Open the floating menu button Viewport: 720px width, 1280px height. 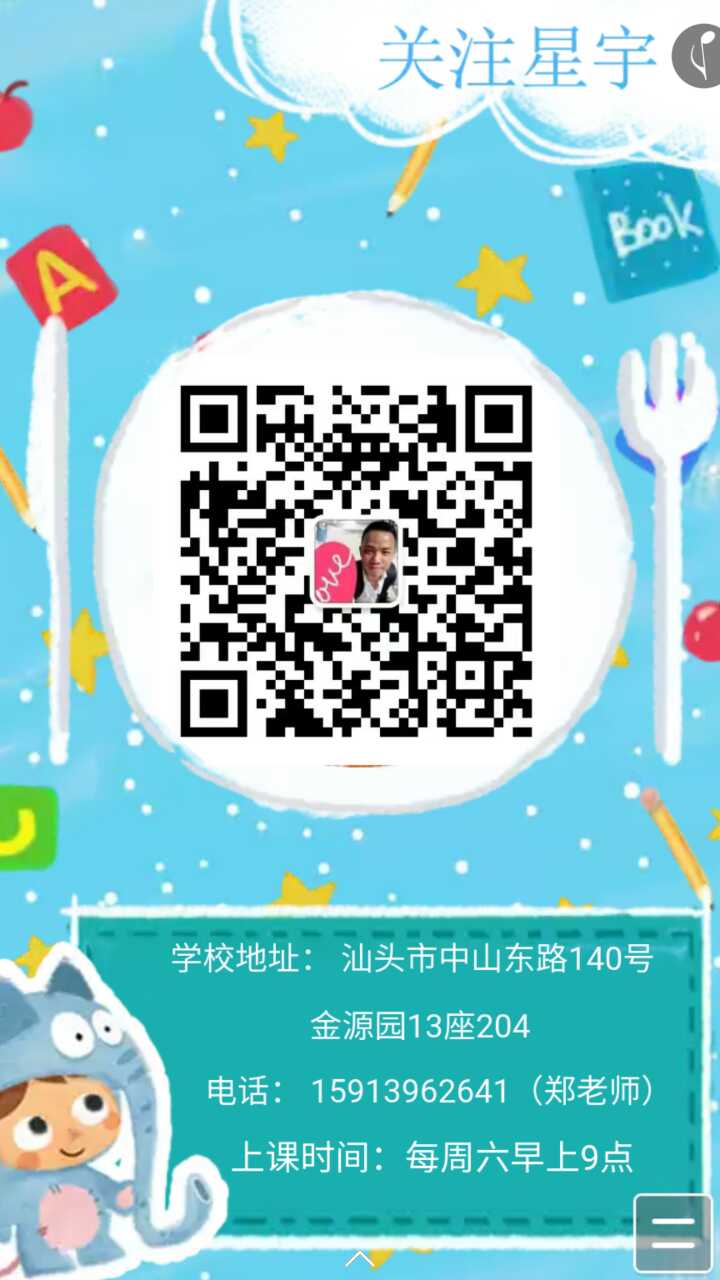coord(673,1232)
